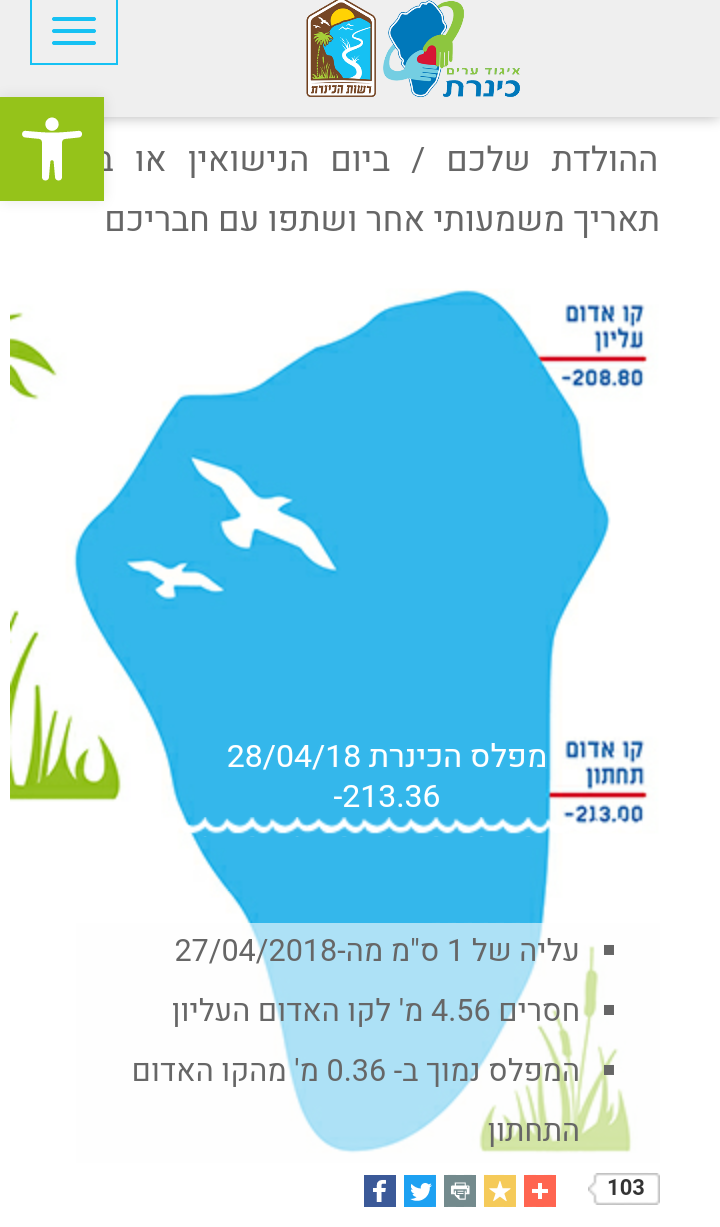
Task: Share the page on Twitter
Action: coord(420,1191)
